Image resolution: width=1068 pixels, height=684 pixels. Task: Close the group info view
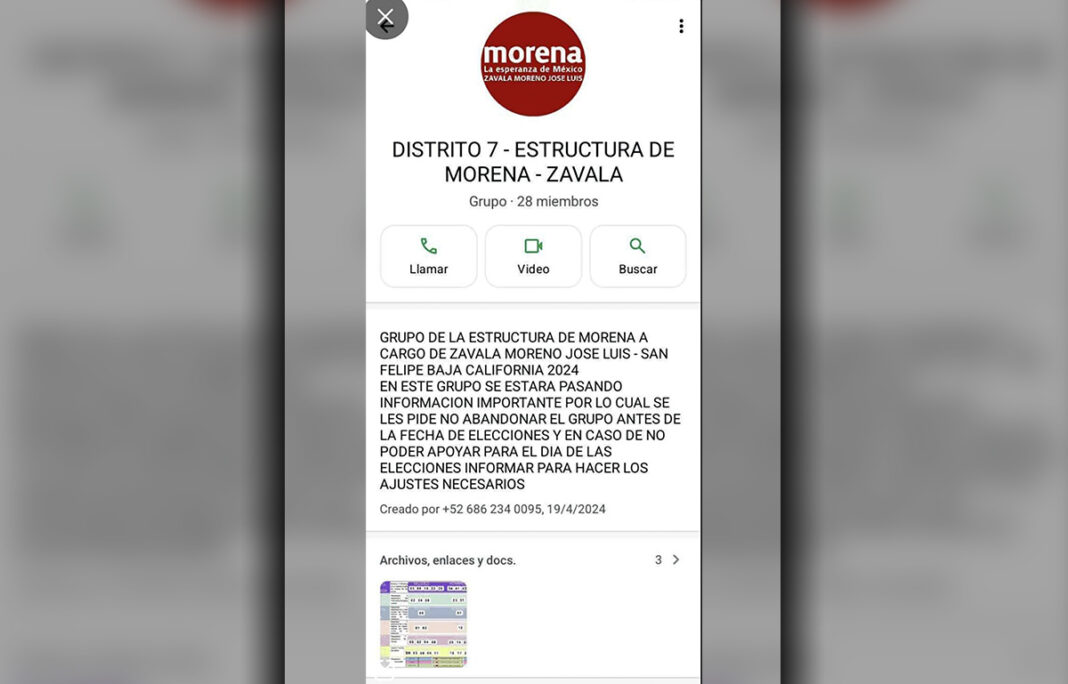[x=385, y=17]
